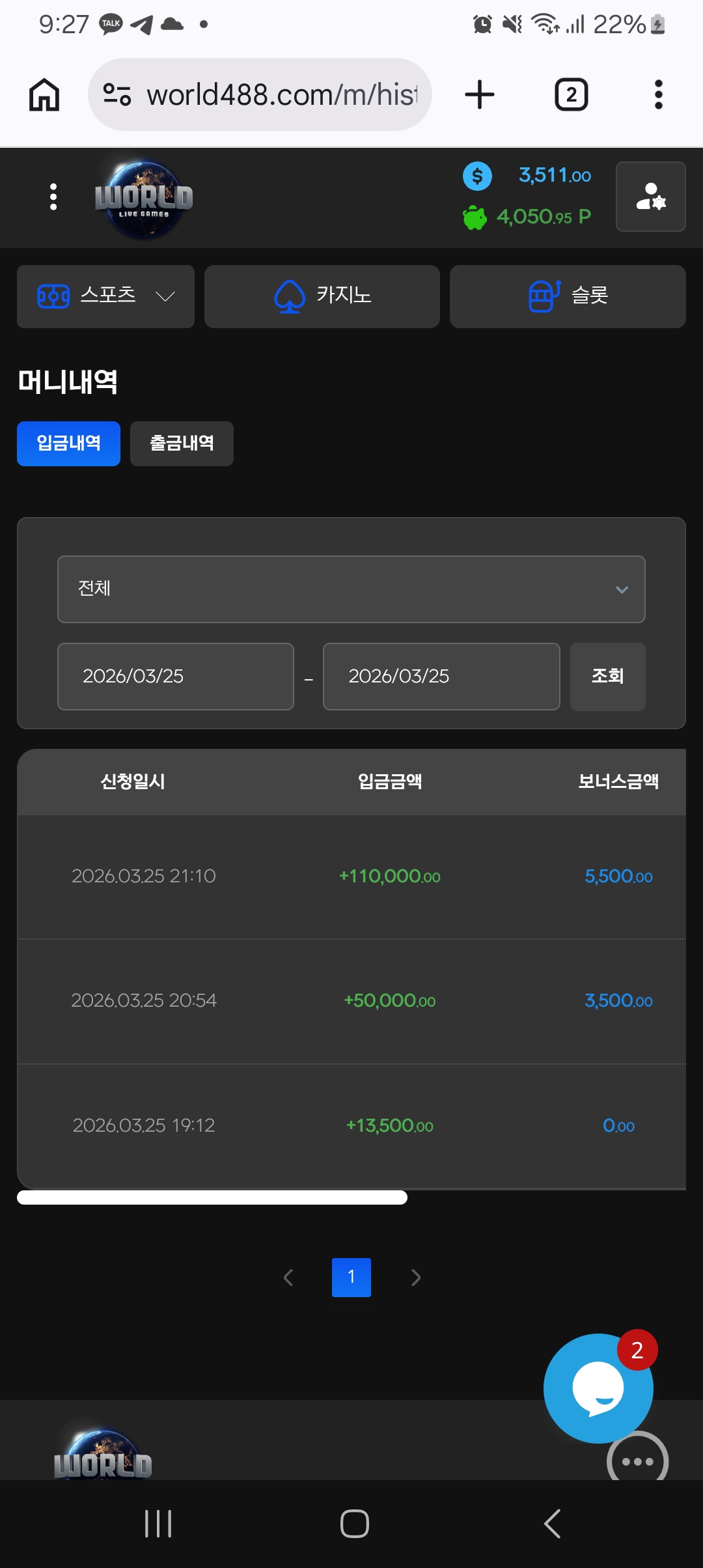Select the 입금내역 deposit history tab
This screenshot has height=1568, width=703.
pos(68,443)
